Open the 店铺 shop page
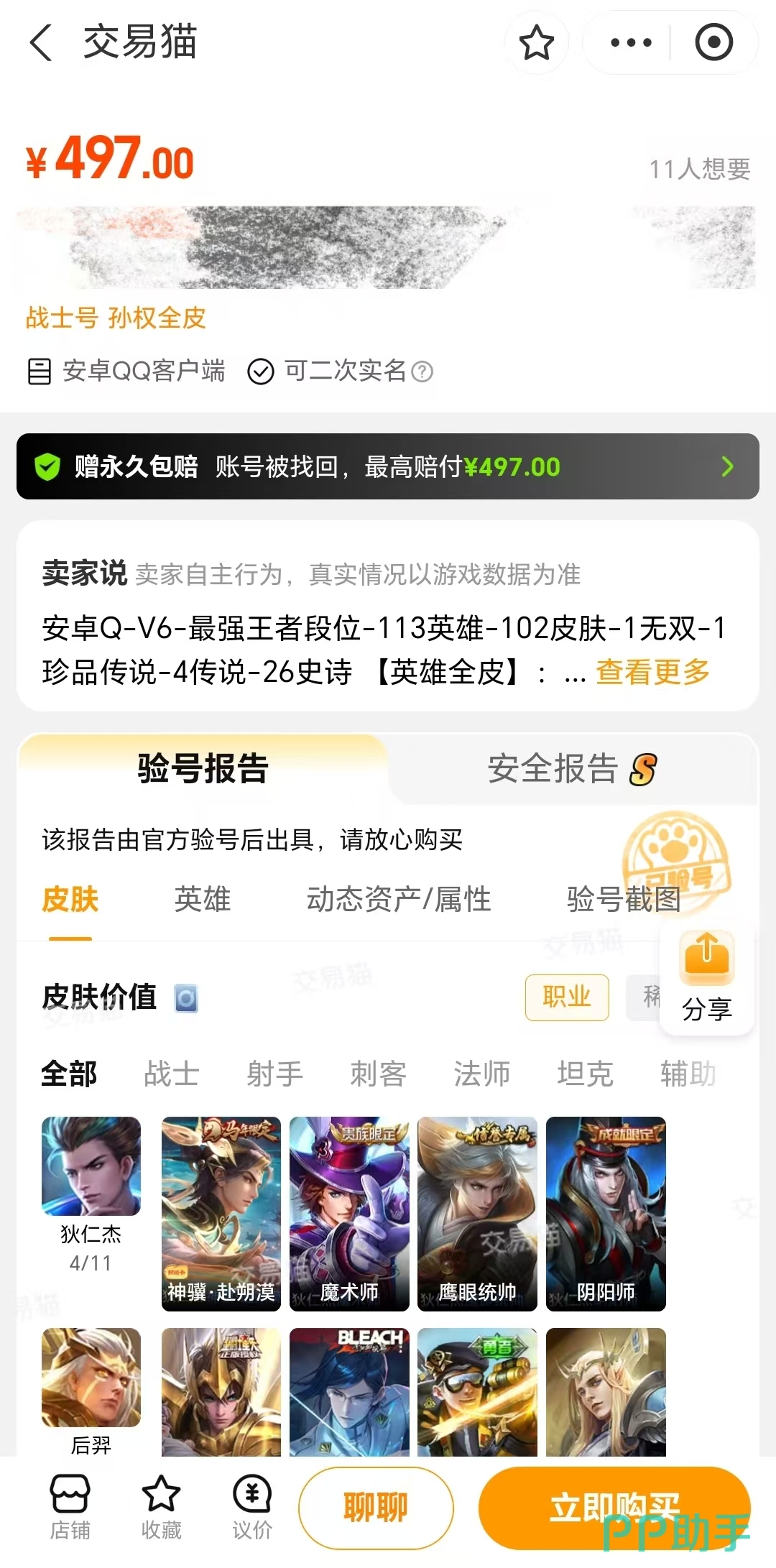This screenshot has width=776, height=1568. tap(70, 1506)
